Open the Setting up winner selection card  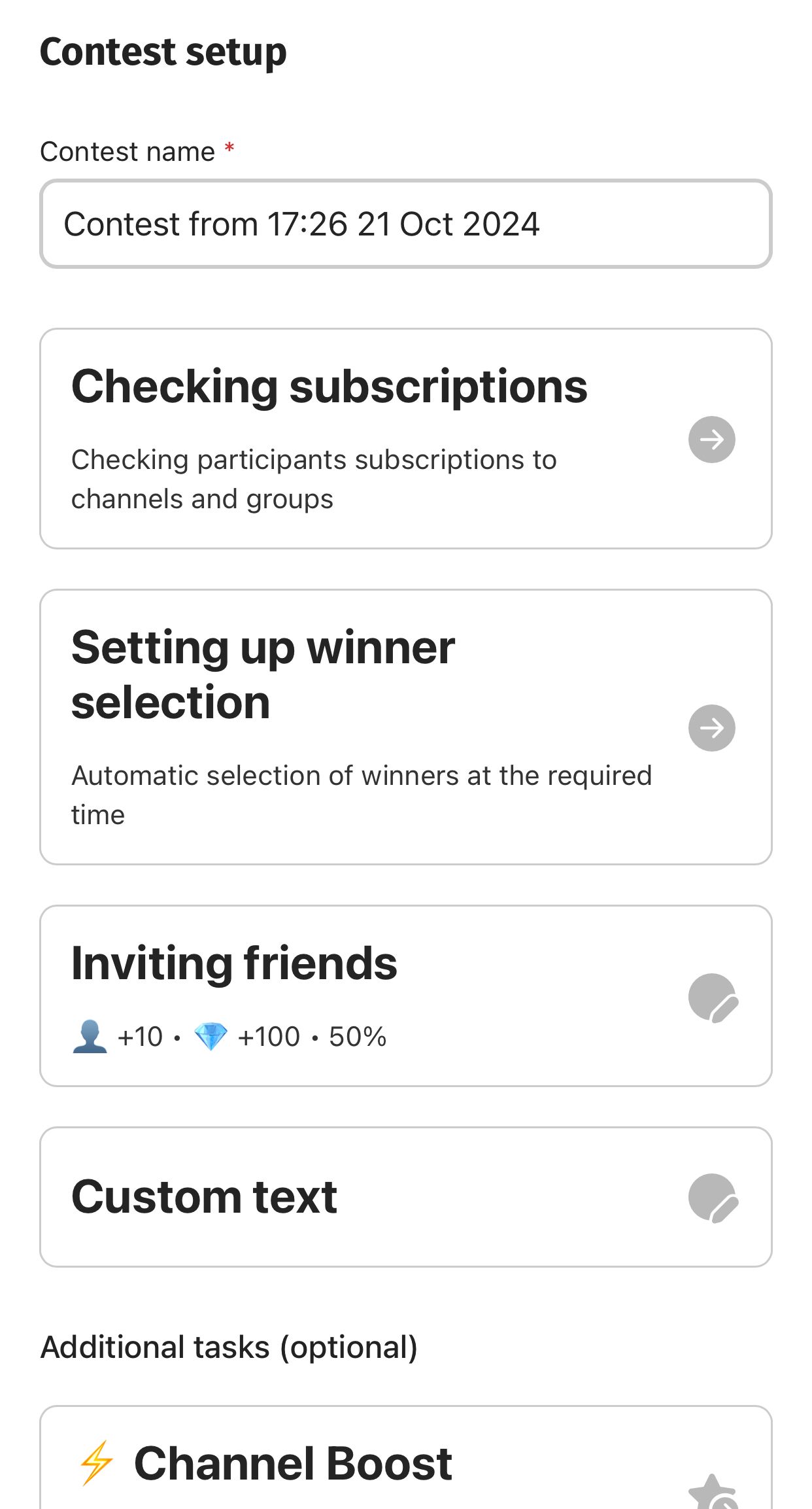pyautogui.click(x=327, y=726)
